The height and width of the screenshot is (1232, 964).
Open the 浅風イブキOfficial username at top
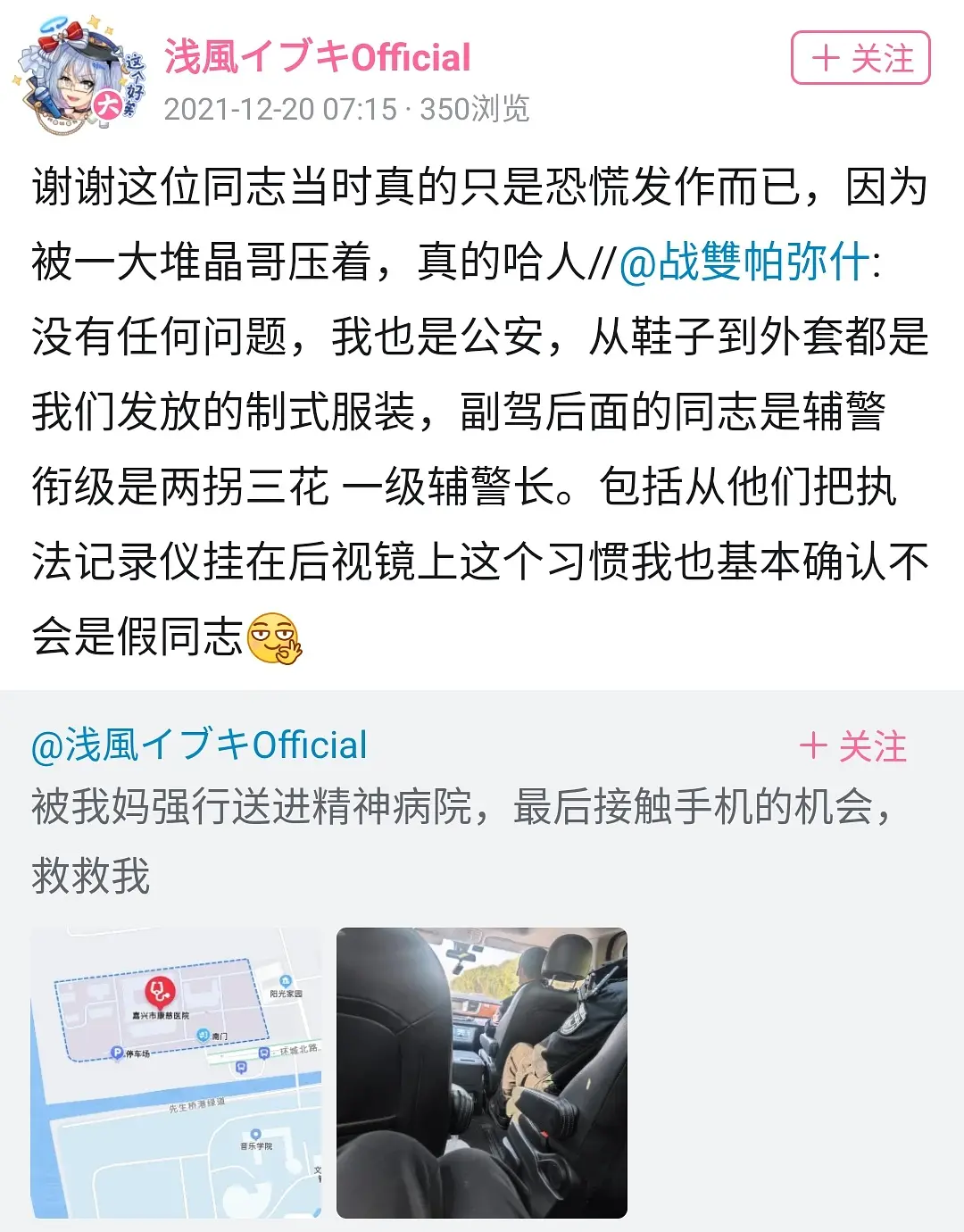[317, 58]
